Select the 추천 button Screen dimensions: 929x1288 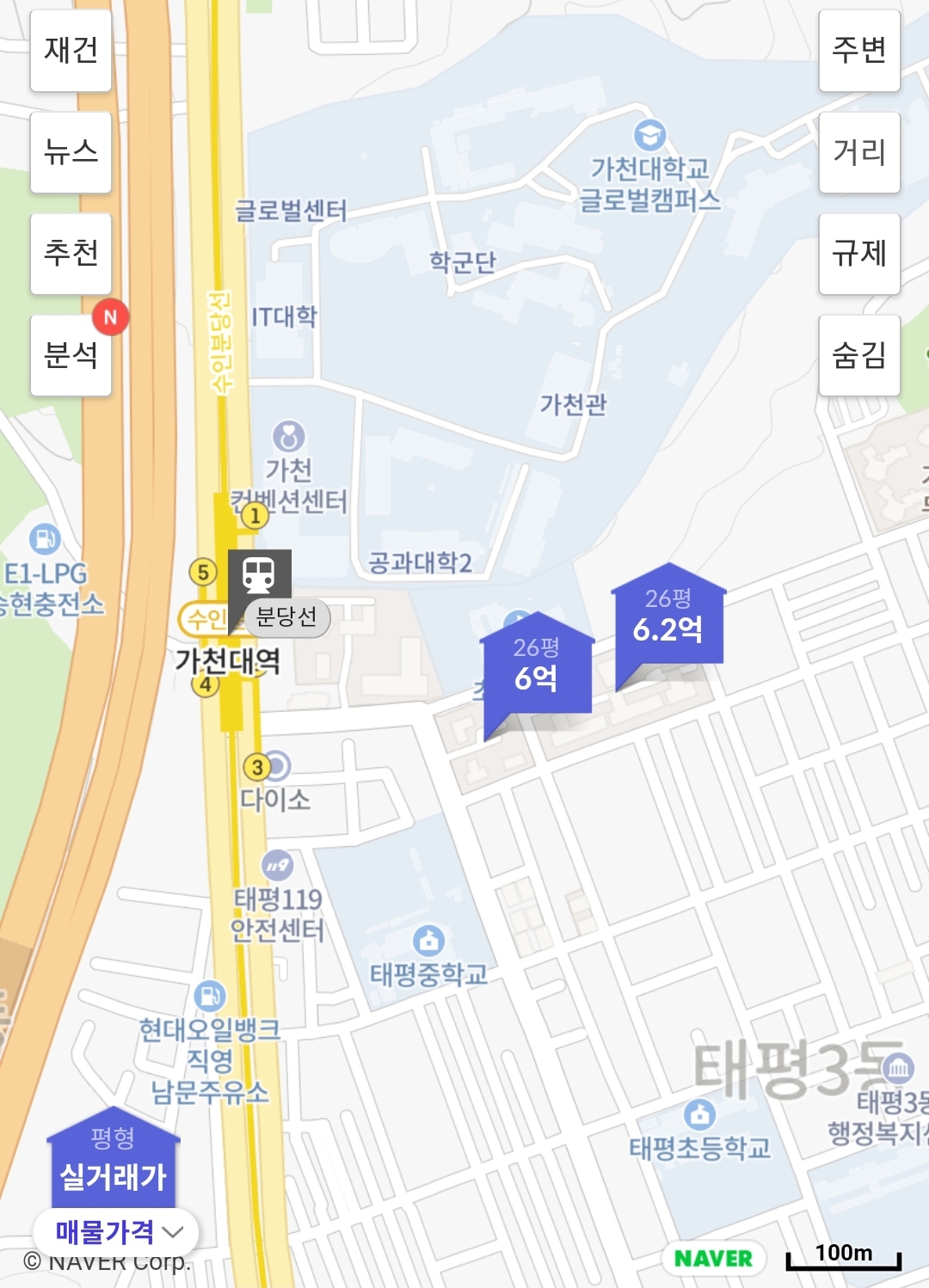tap(71, 254)
